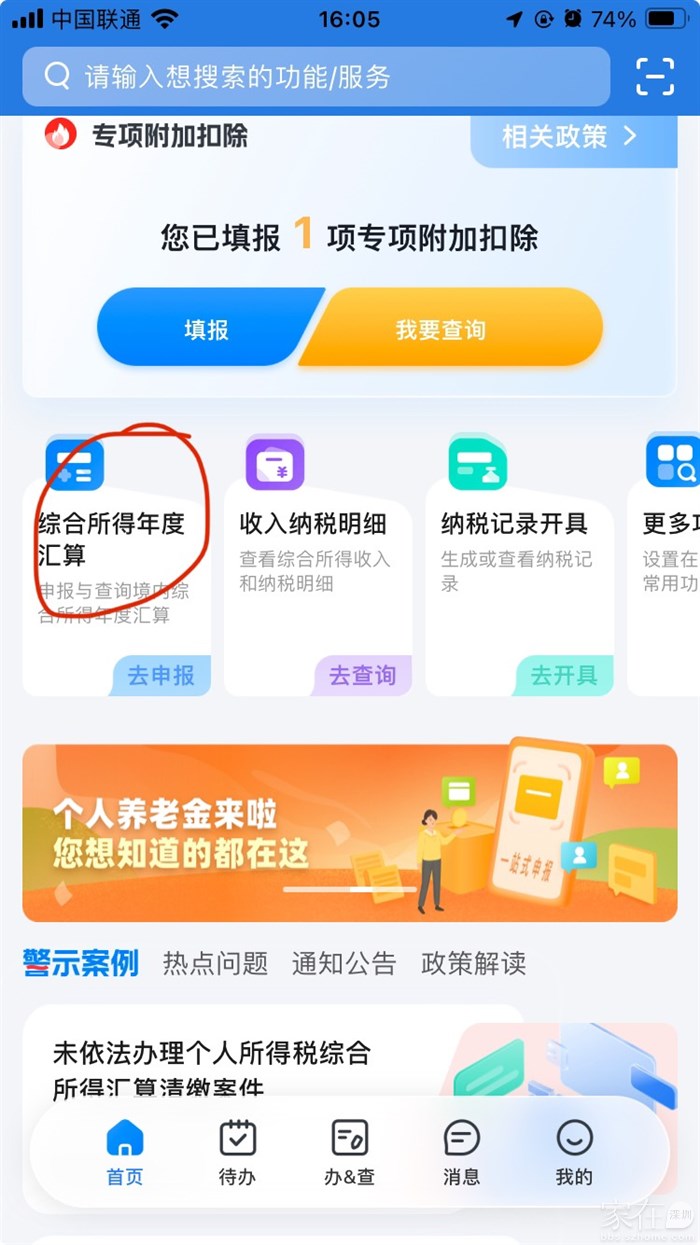Switch to 热点问题 tab
This screenshot has height=1245, width=700.
click(x=215, y=963)
